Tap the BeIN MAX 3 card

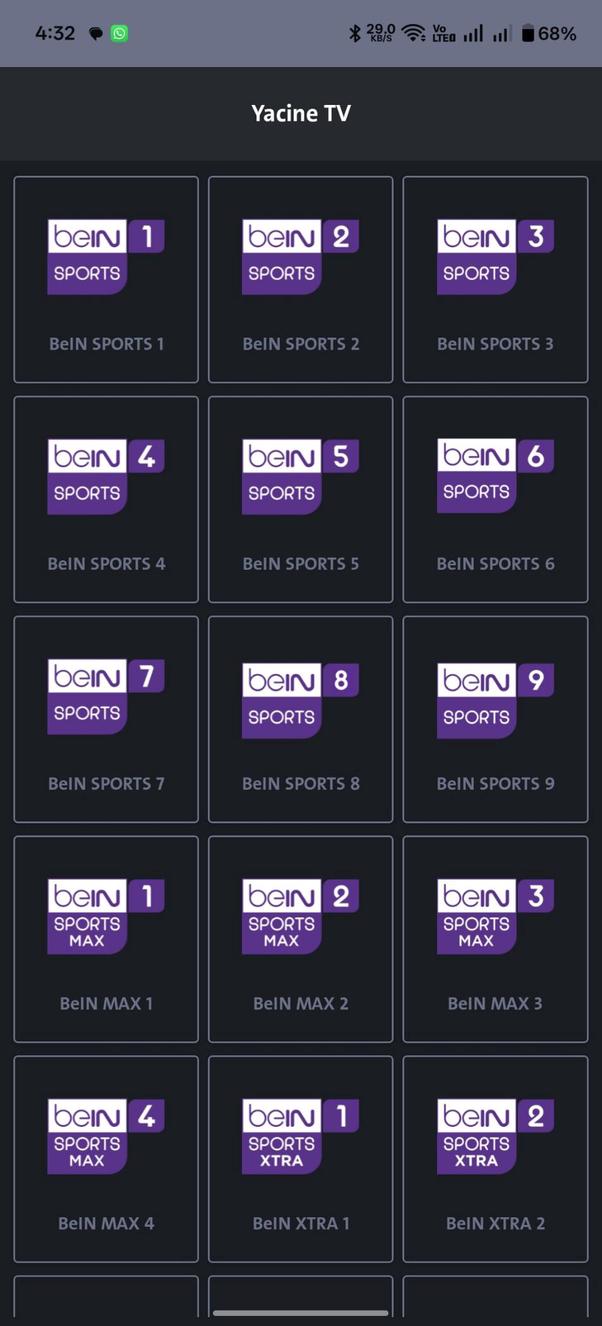tap(495, 939)
